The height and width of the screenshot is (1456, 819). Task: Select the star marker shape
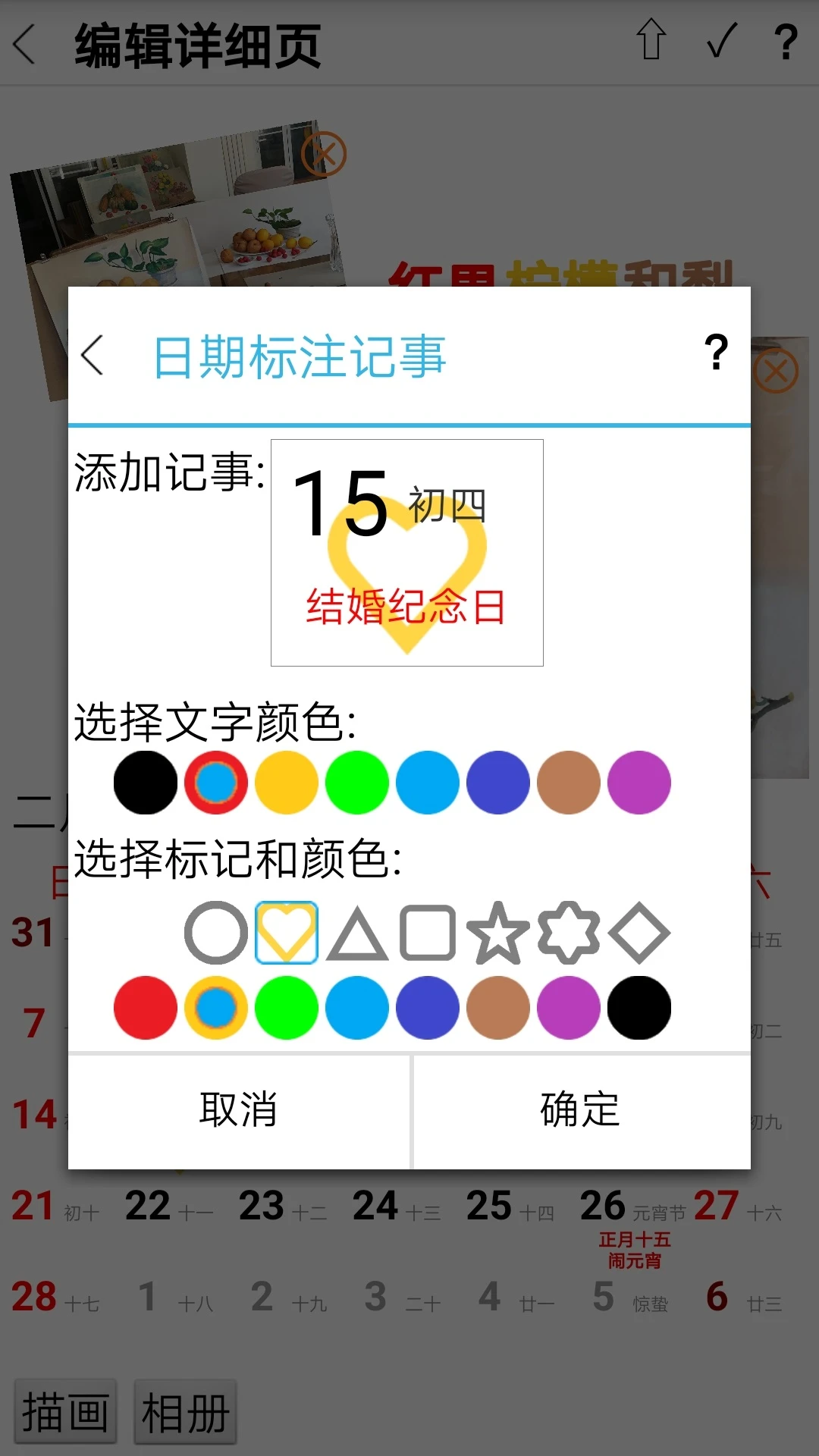pyautogui.click(x=498, y=933)
